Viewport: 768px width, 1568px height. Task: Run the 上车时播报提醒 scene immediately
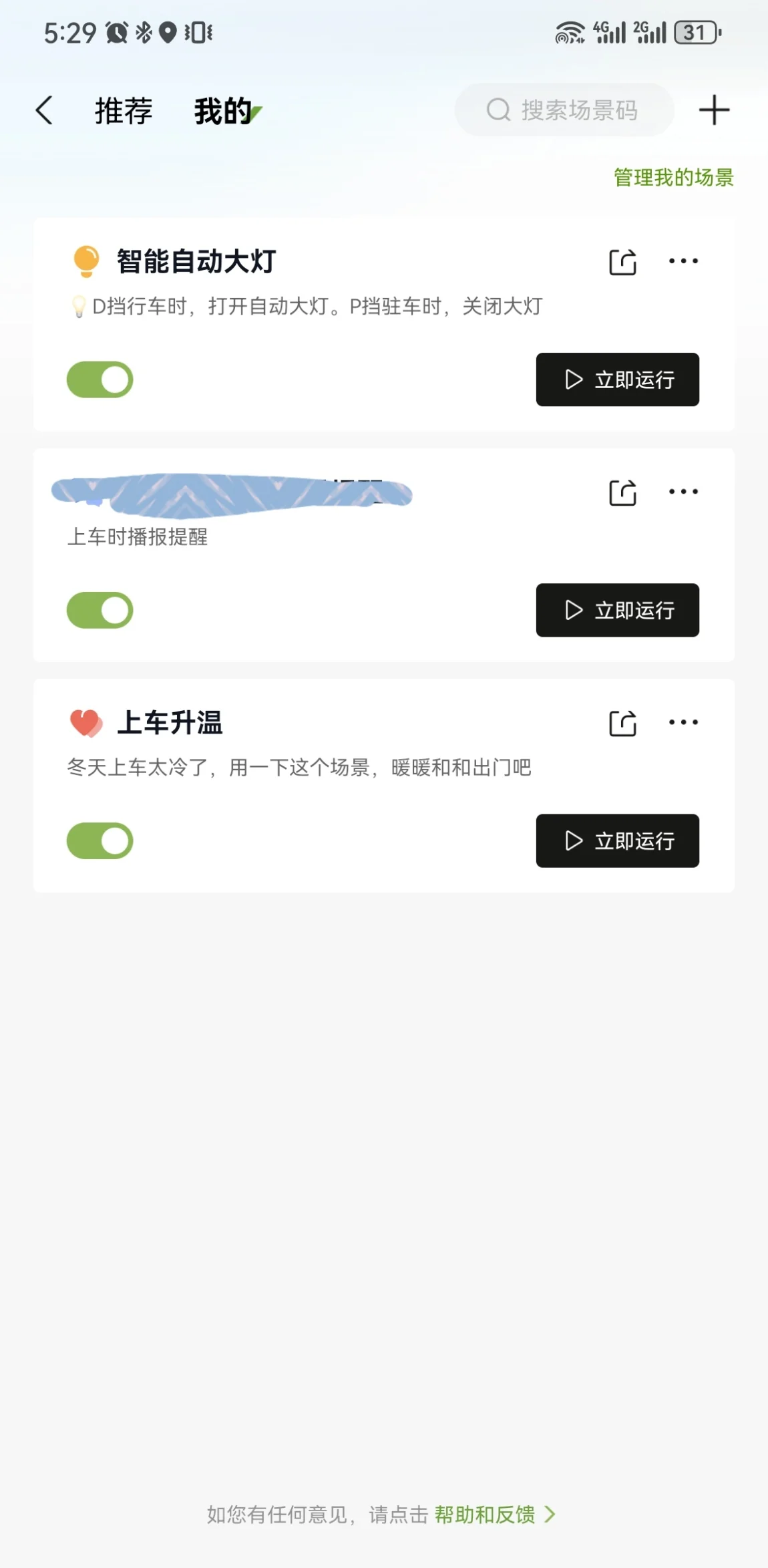618,610
